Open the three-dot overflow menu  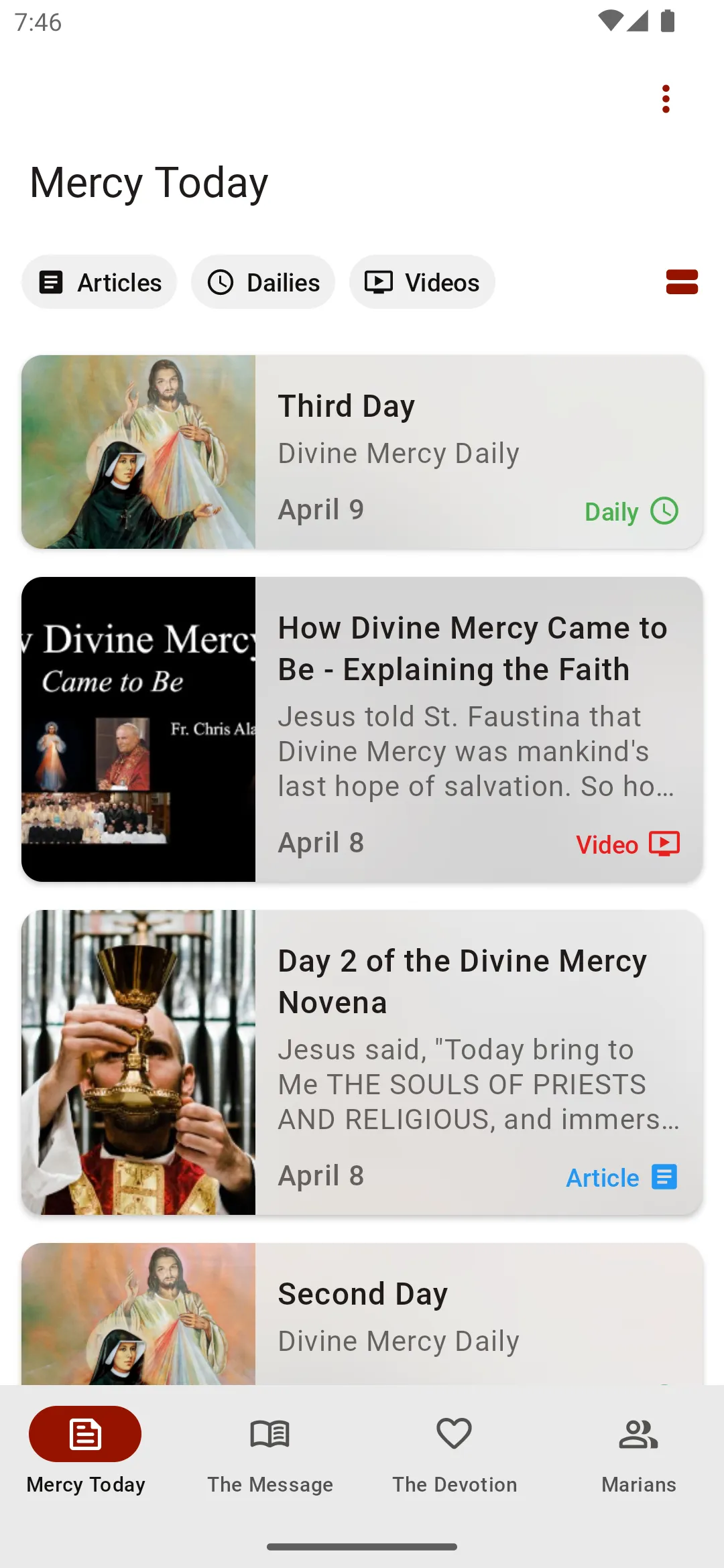click(x=666, y=99)
